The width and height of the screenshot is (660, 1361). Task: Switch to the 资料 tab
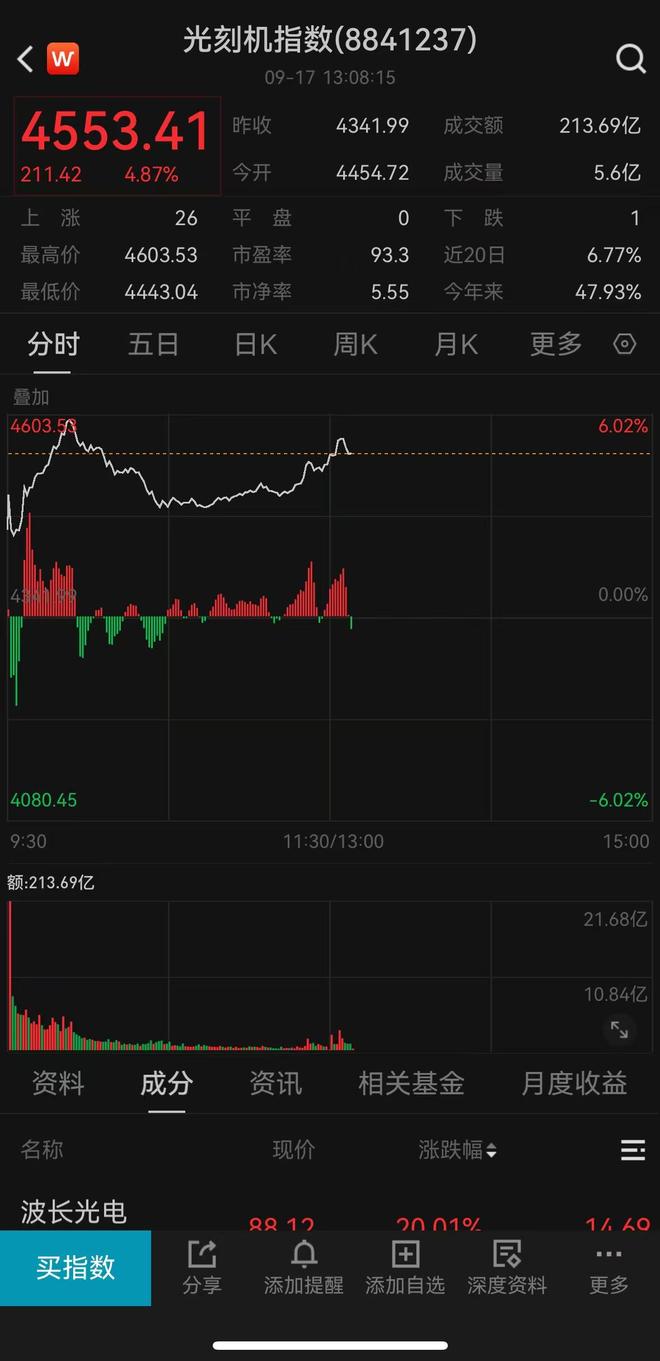(58, 1083)
